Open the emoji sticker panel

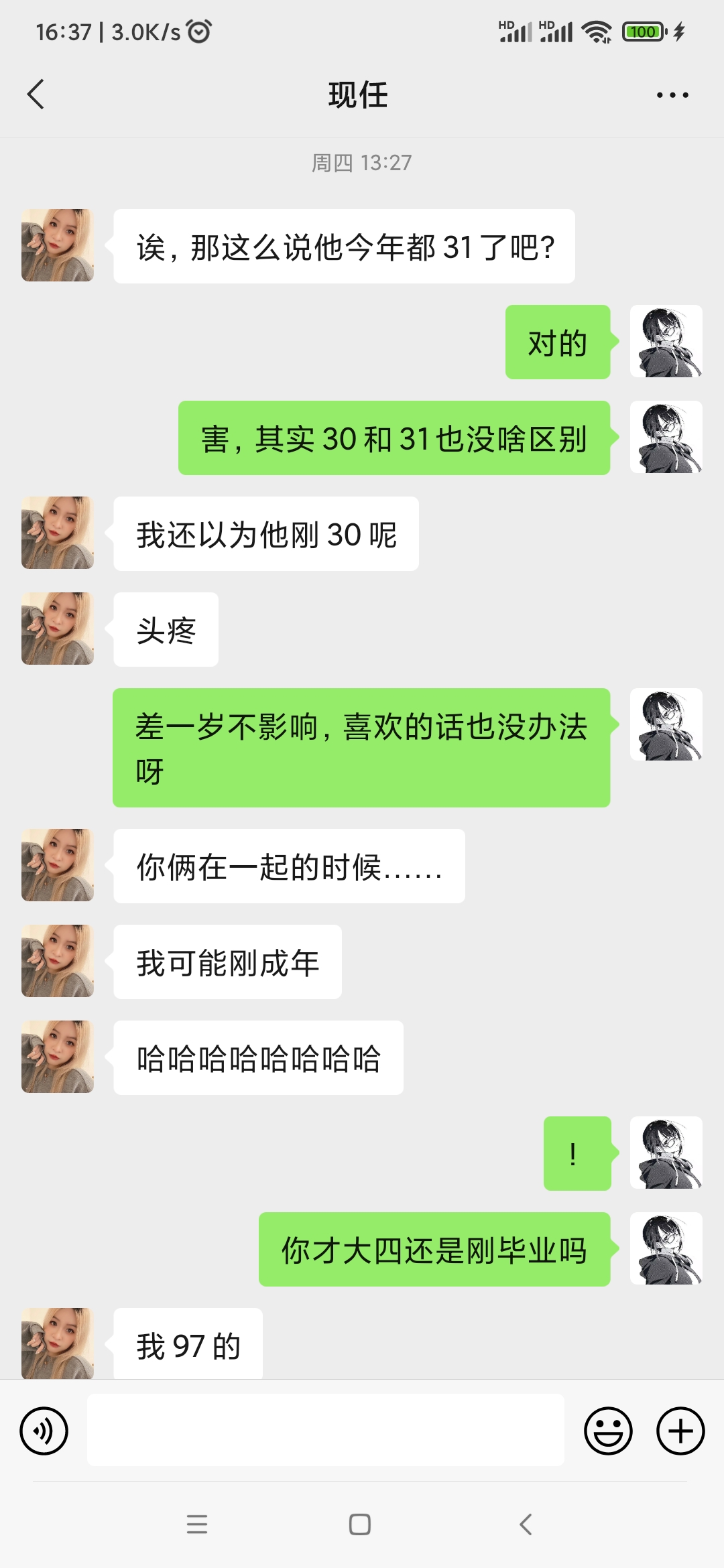(608, 1431)
